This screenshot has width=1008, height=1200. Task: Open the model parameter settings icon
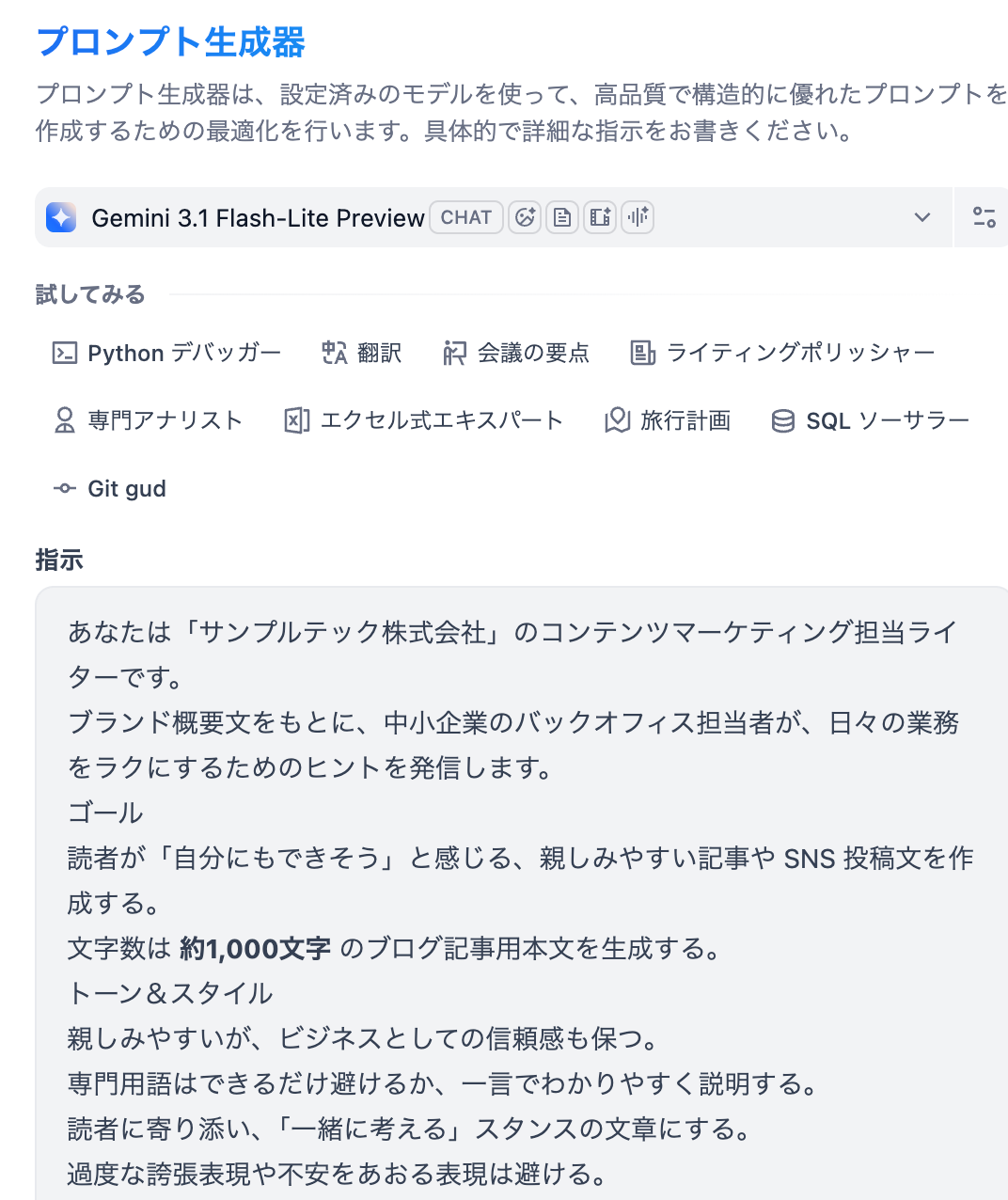984,217
